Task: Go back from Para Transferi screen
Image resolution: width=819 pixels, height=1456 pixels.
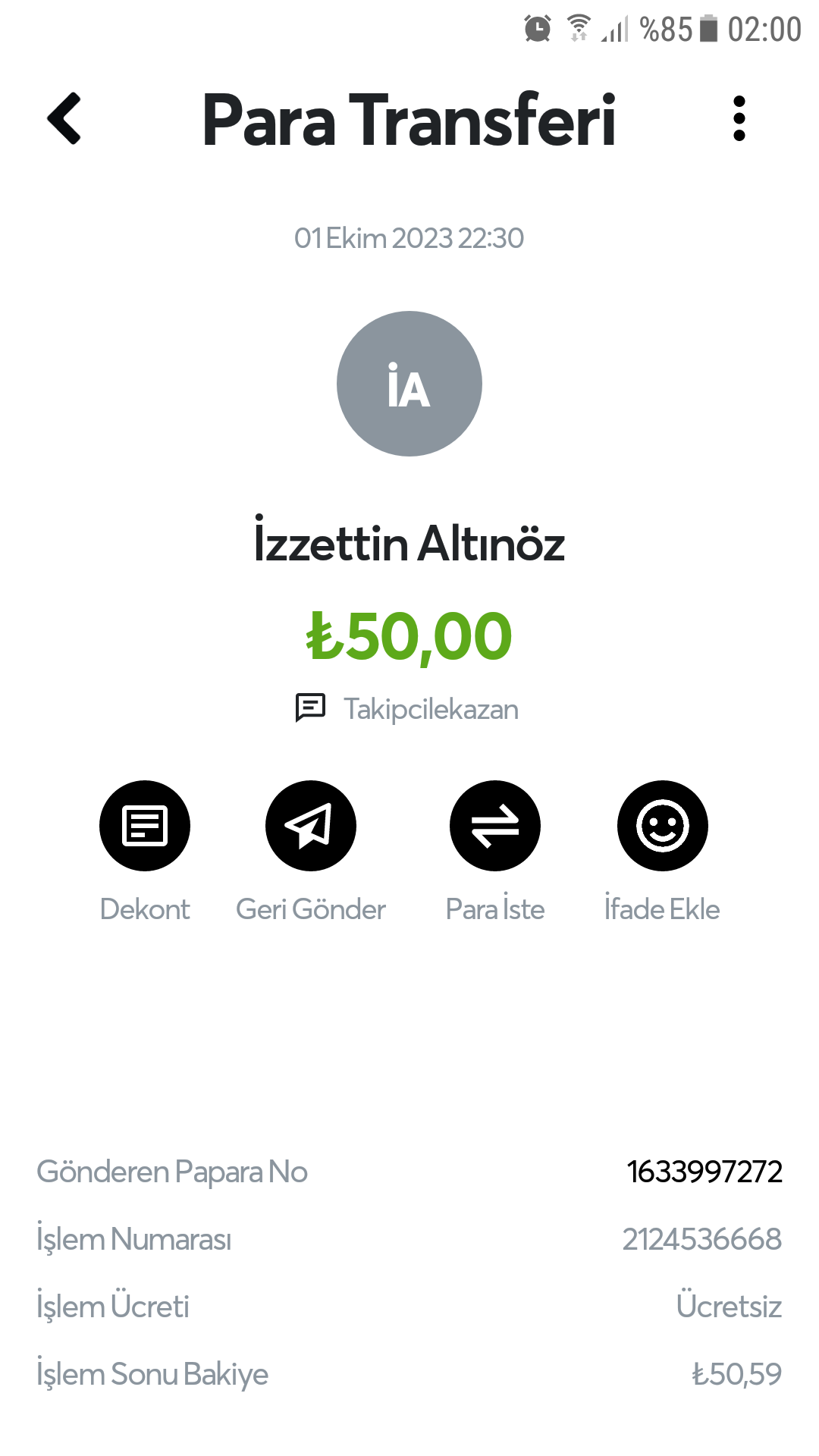Action: point(64,118)
